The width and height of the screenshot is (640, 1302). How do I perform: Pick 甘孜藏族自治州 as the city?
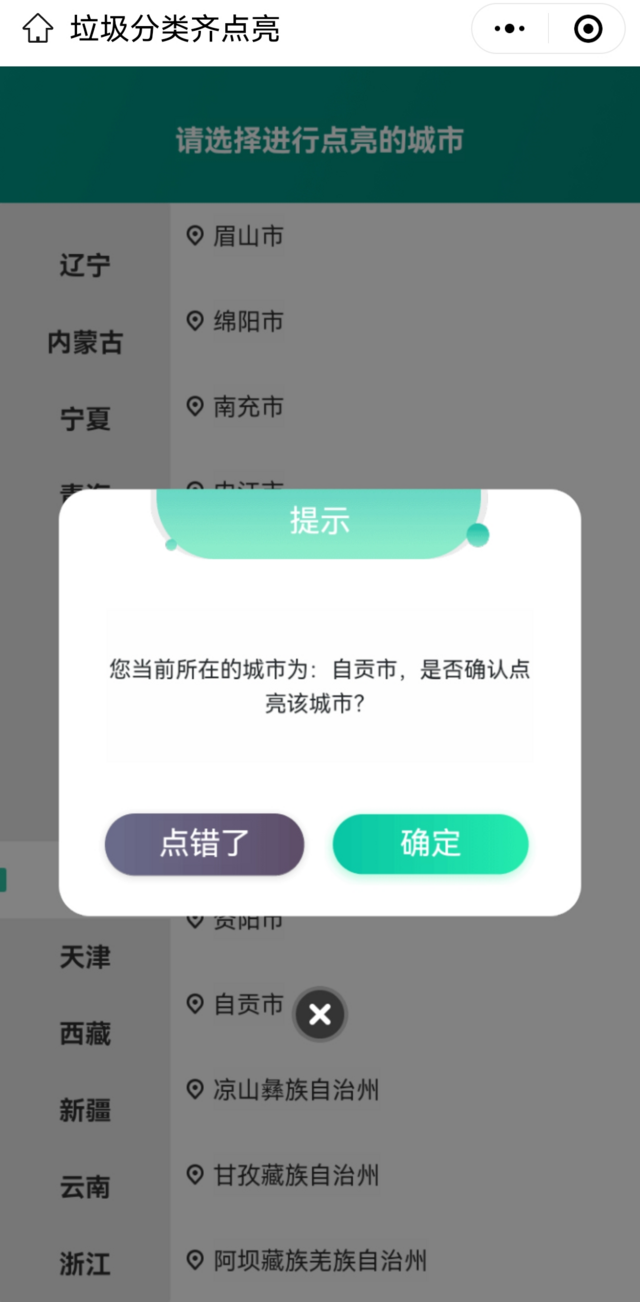coord(295,1175)
